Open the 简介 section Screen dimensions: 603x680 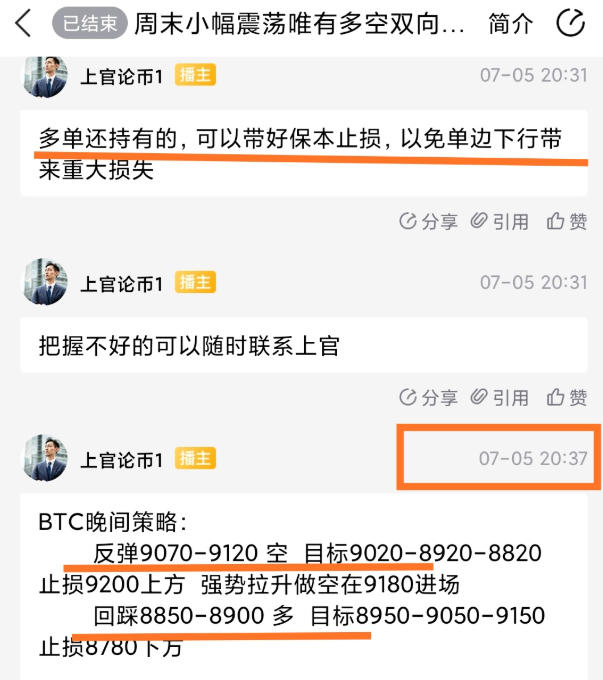[510, 24]
